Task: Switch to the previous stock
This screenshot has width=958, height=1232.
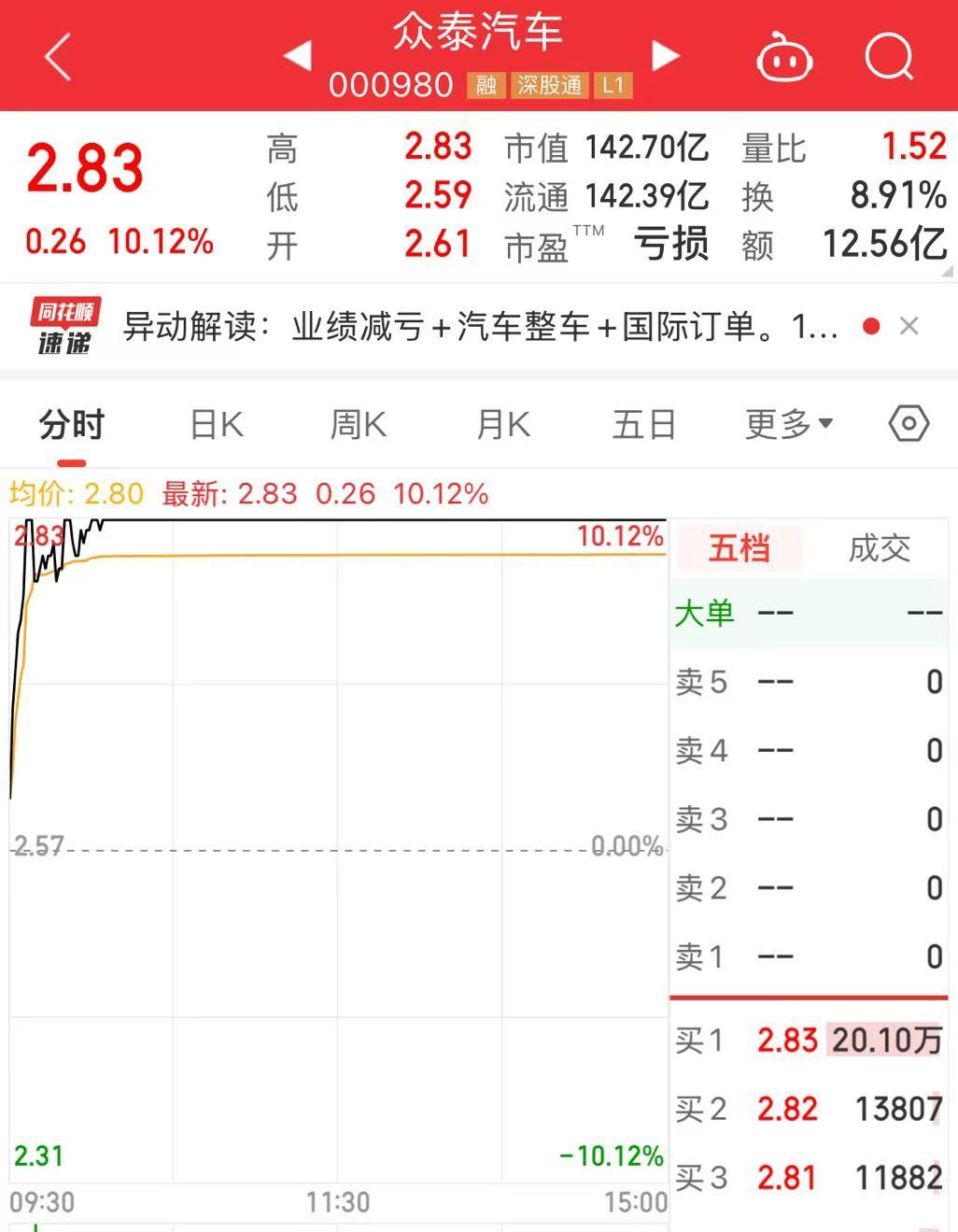Action: point(298,56)
